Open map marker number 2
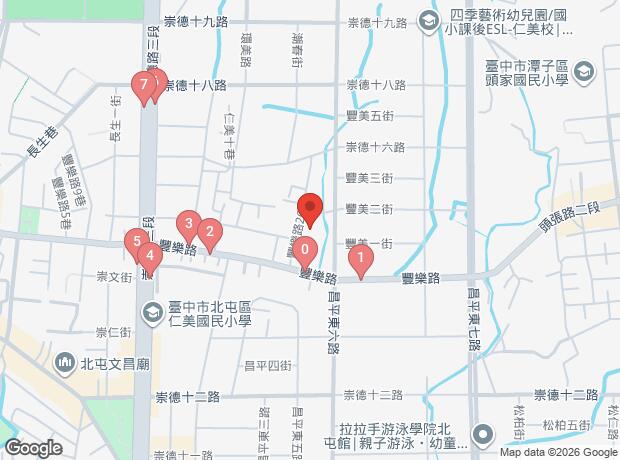The image size is (620, 460). pyautogui.click(x=209, y=234)
